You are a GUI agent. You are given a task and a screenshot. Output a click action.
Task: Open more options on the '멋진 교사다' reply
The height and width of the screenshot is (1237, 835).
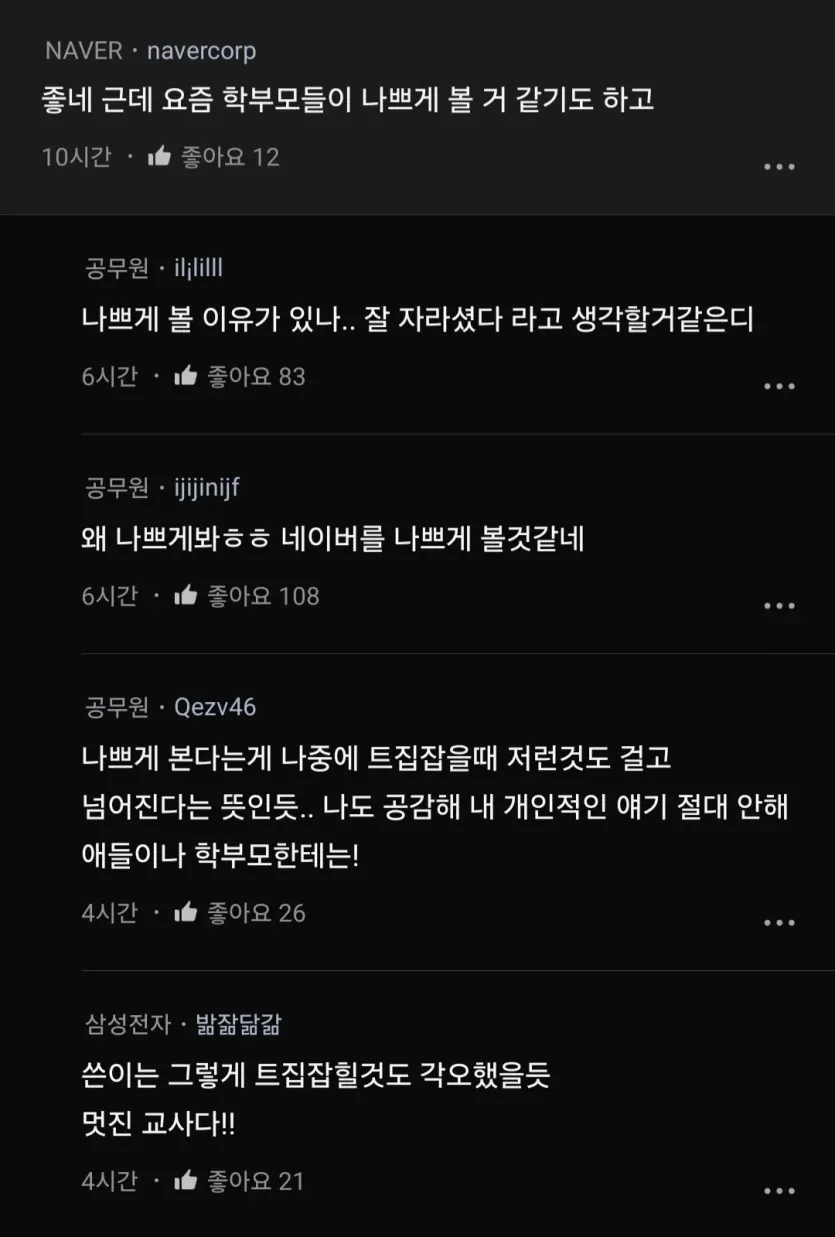coord(779,1191)
